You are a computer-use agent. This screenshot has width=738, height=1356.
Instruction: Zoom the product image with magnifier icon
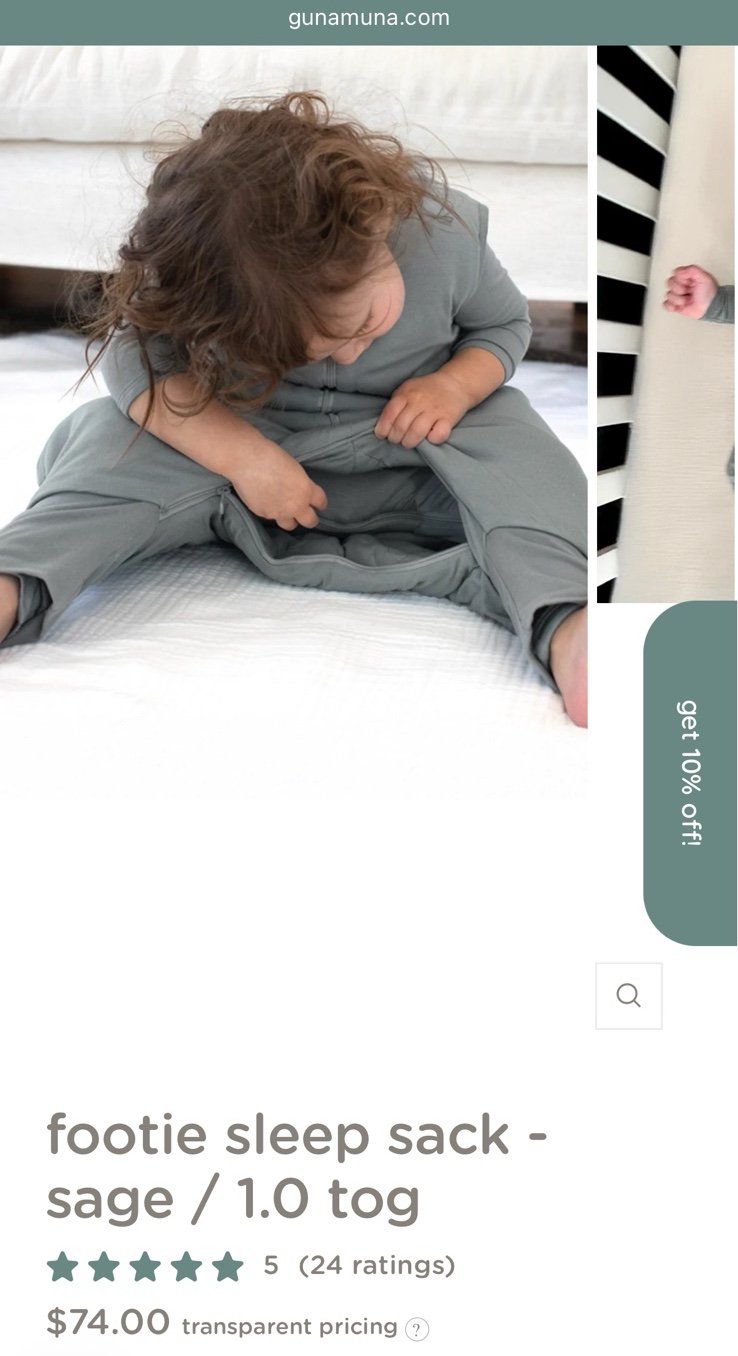[628, 995]
